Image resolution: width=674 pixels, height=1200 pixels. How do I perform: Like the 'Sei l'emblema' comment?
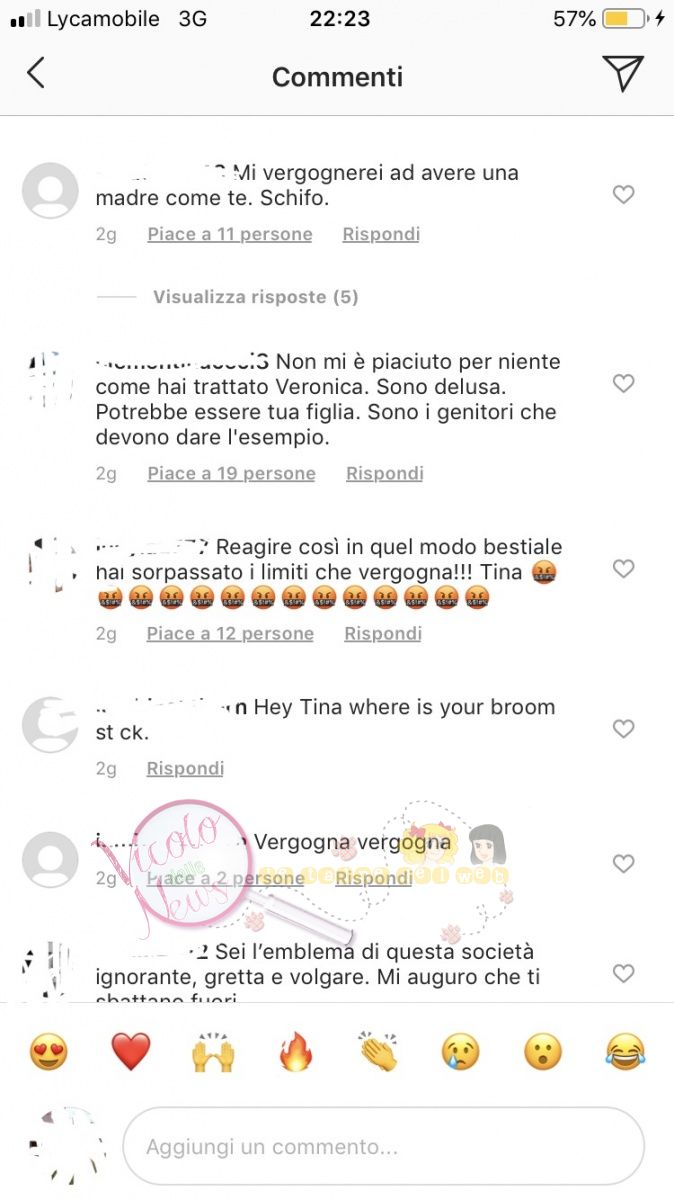tap(623, 974)
